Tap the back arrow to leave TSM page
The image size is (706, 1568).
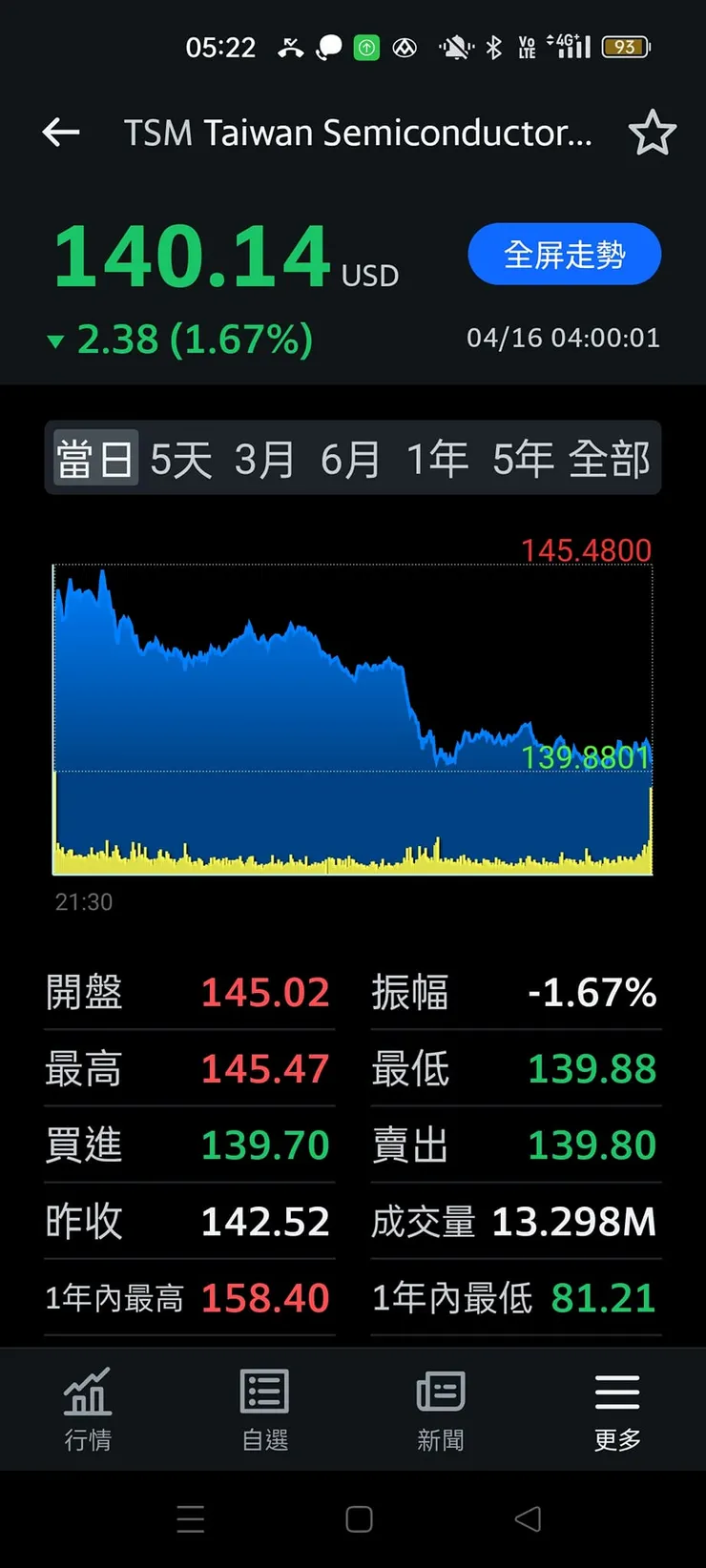(x=60, y=133)
